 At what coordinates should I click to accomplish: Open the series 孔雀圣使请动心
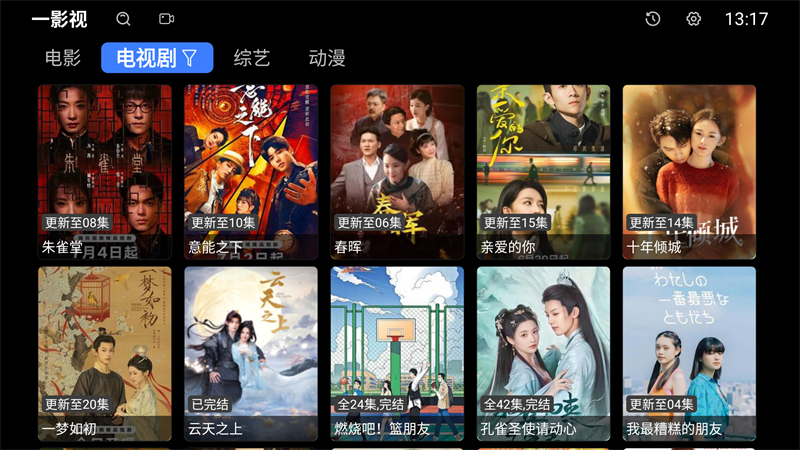click(543, 353)
